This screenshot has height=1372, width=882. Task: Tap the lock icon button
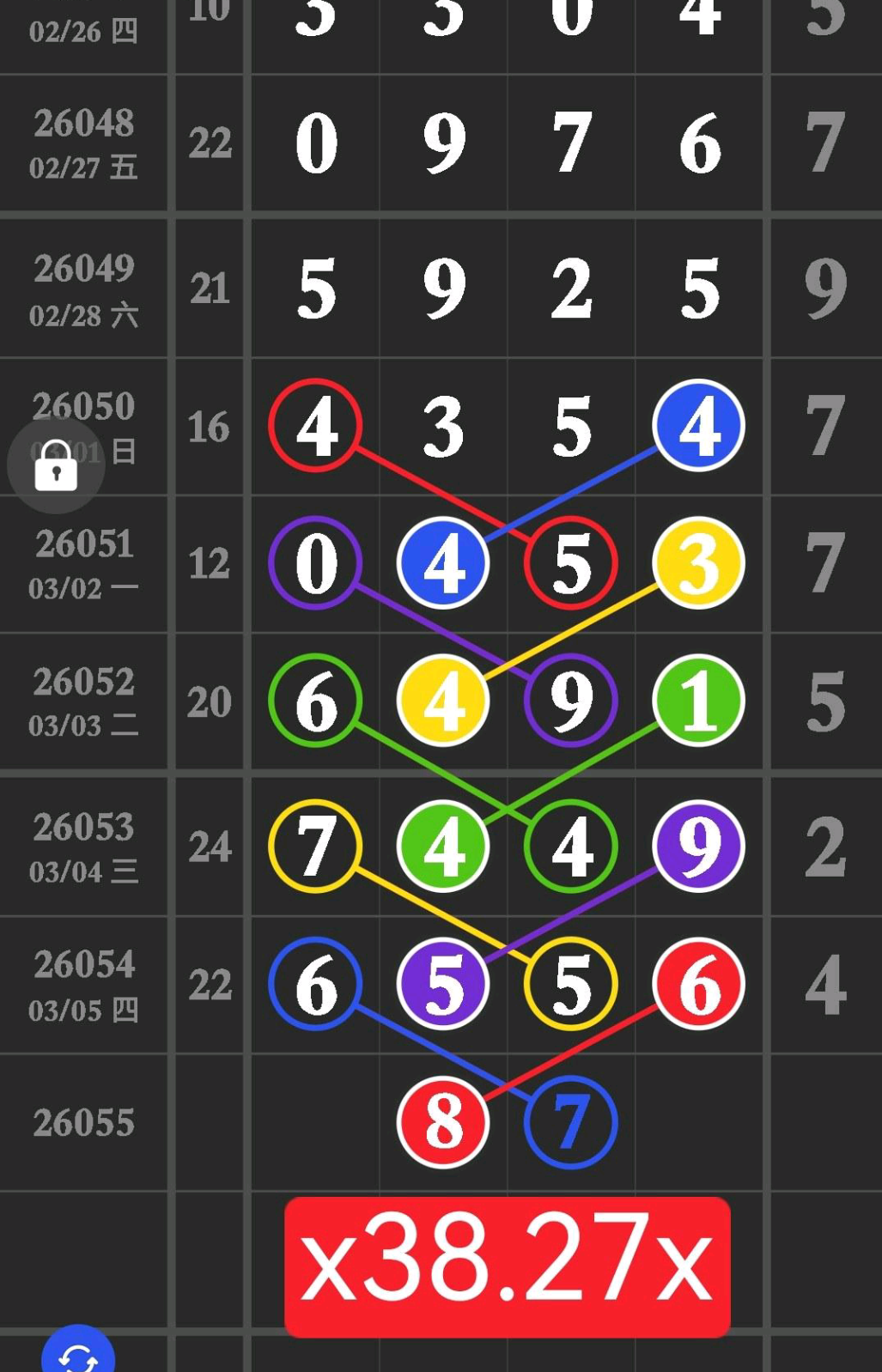(x=56, y=465)
